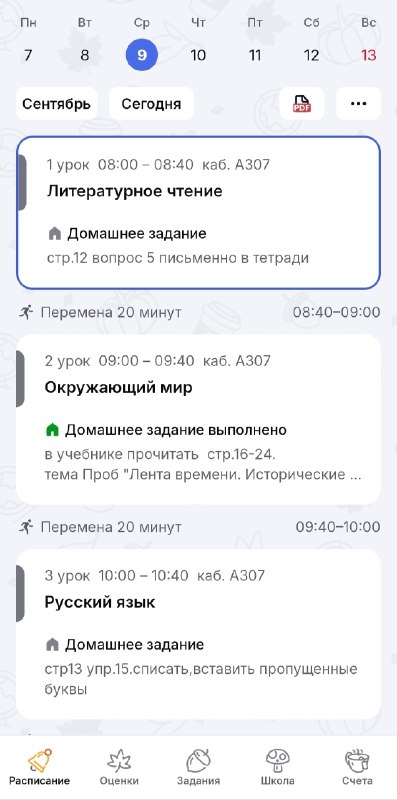Screen dimensions: 397x800
Task: Switch to the Задания tab
Action: 198,767
